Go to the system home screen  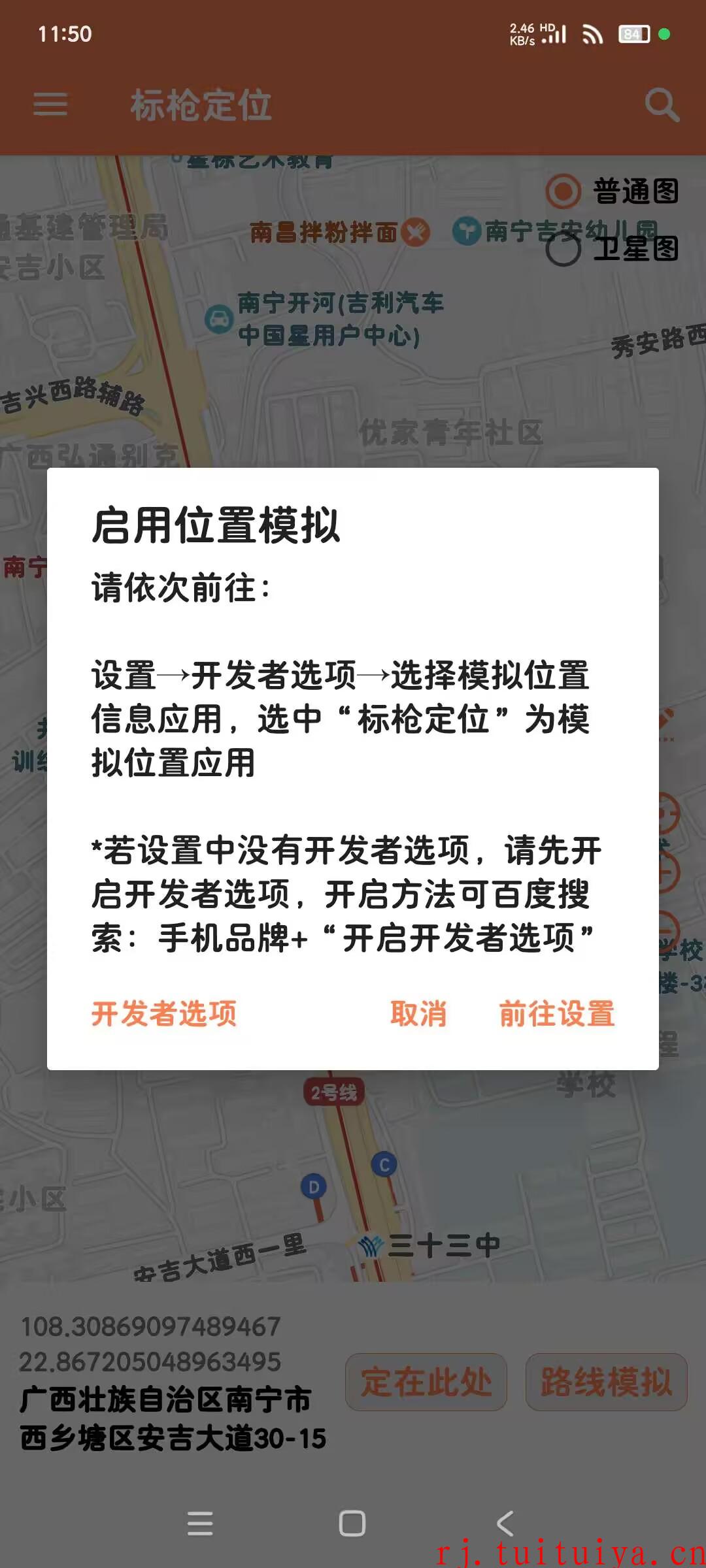pos(352,1524)
